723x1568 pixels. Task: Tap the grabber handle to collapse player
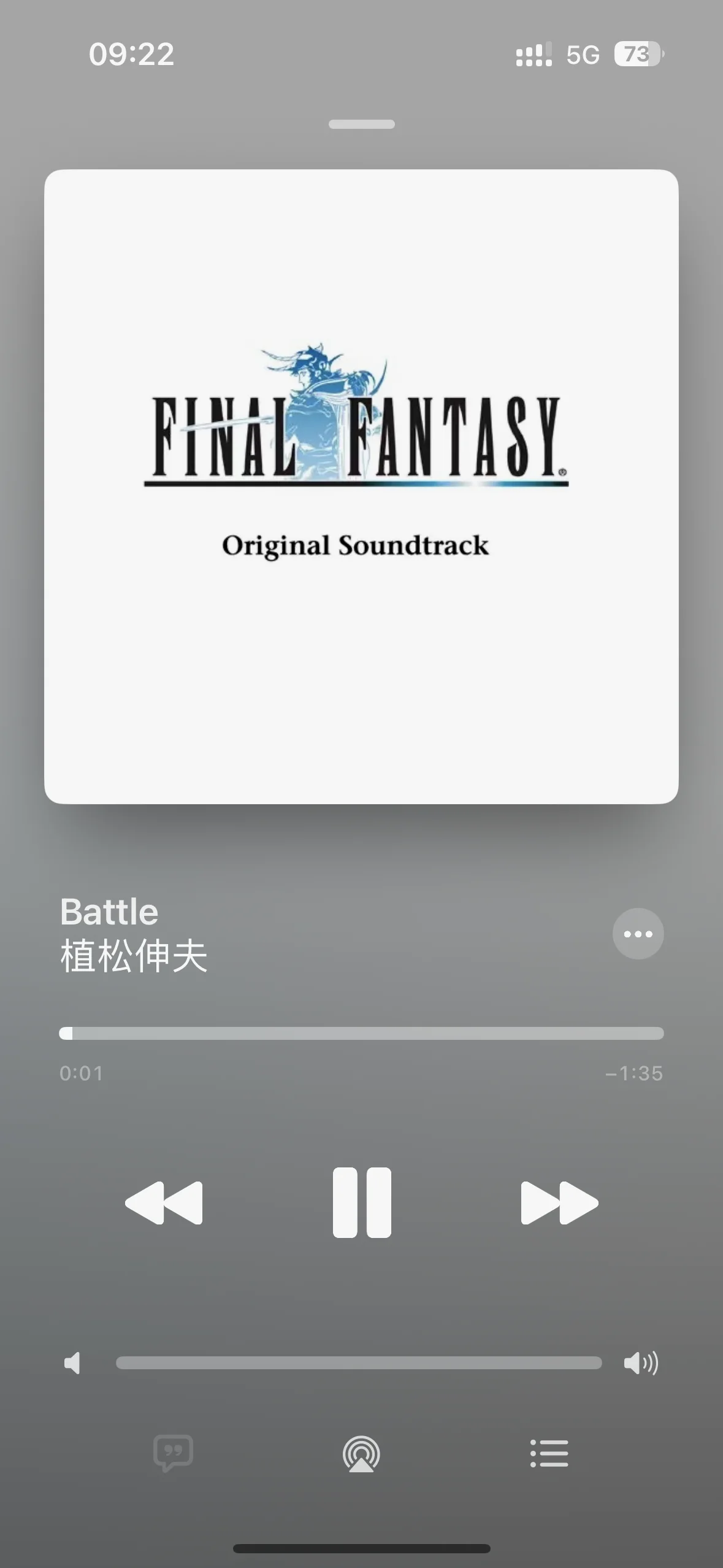[x=361, y=125]
